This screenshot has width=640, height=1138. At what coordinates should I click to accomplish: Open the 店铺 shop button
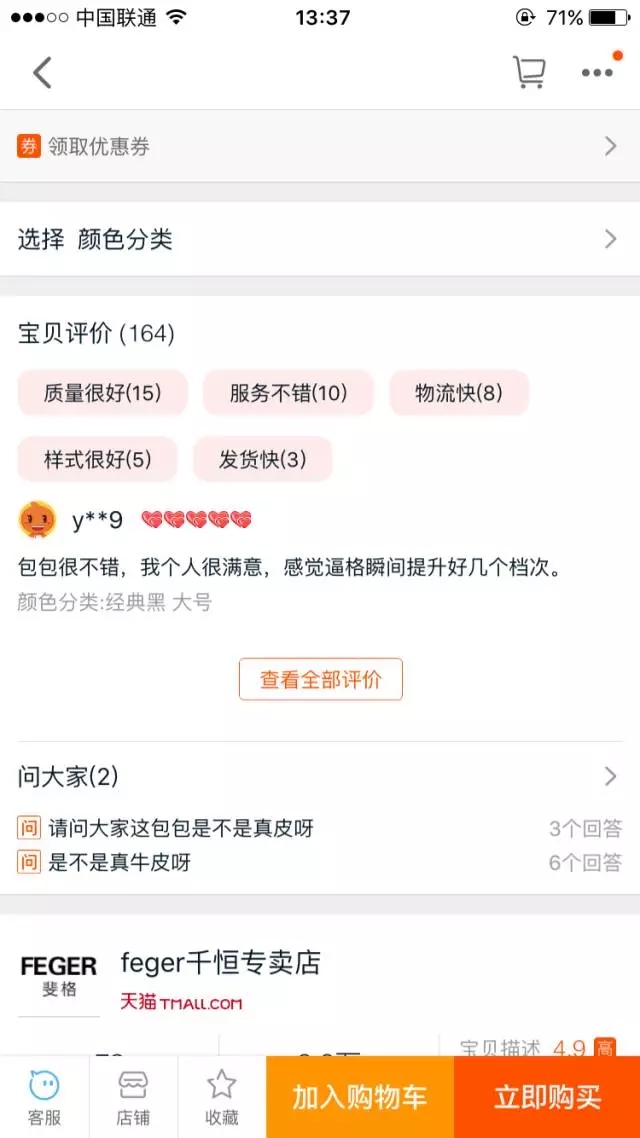coord(133,1096)
